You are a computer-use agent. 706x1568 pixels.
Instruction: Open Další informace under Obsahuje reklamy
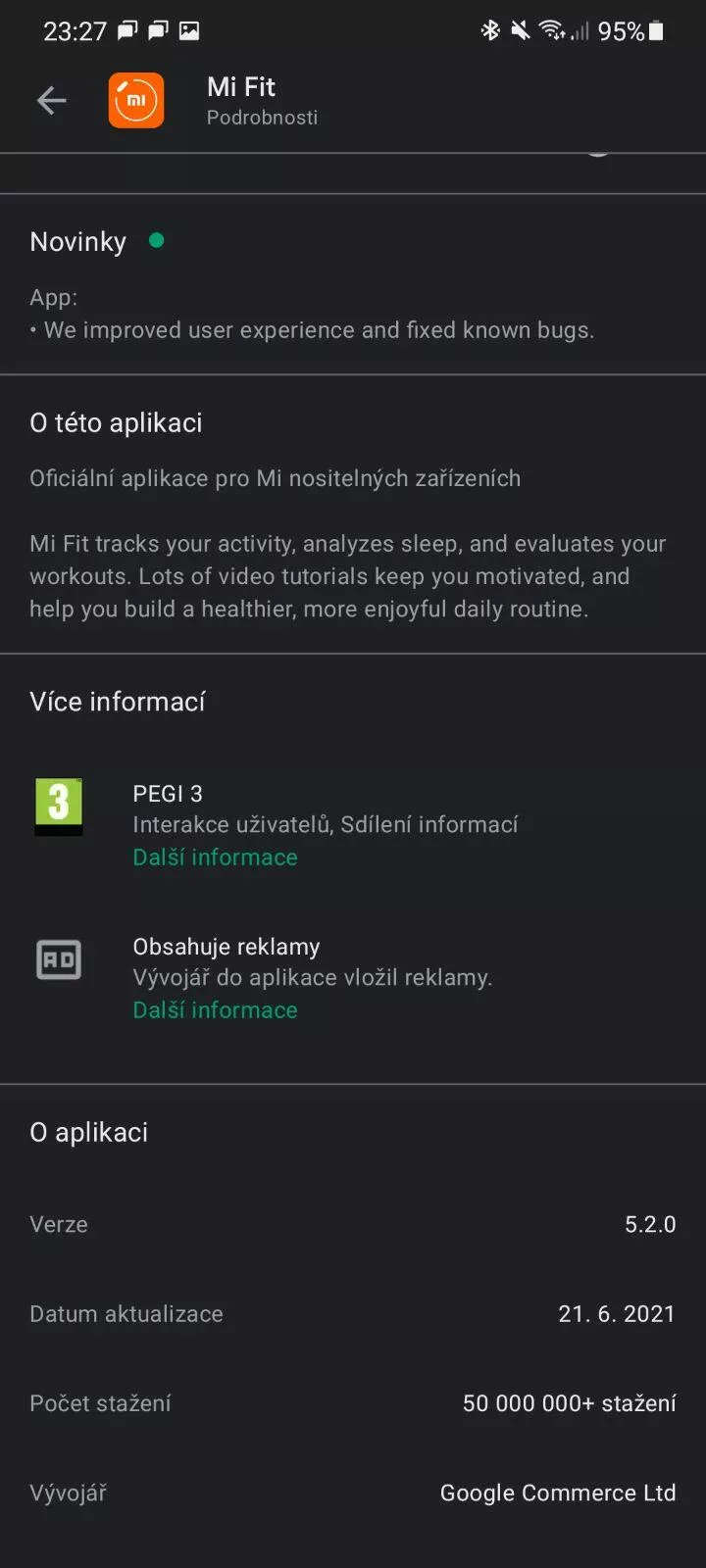215,1010
